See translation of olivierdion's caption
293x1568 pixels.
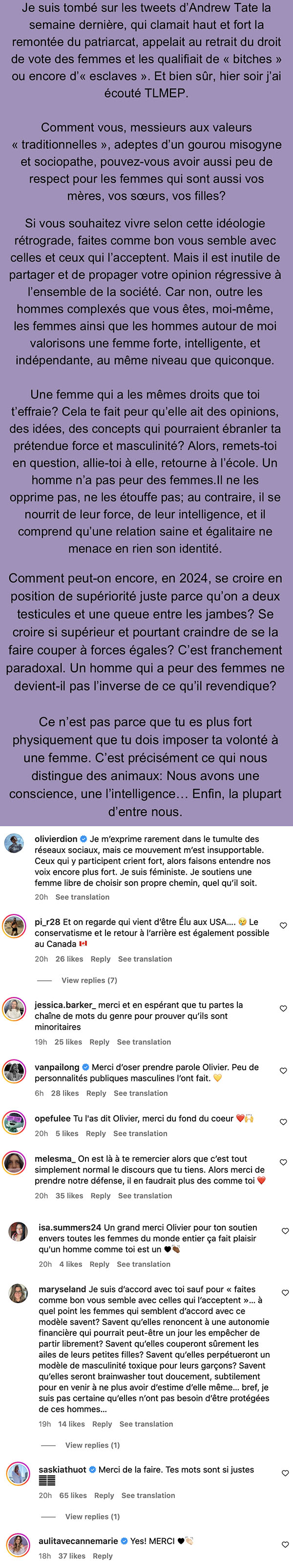tap(83, 897)
